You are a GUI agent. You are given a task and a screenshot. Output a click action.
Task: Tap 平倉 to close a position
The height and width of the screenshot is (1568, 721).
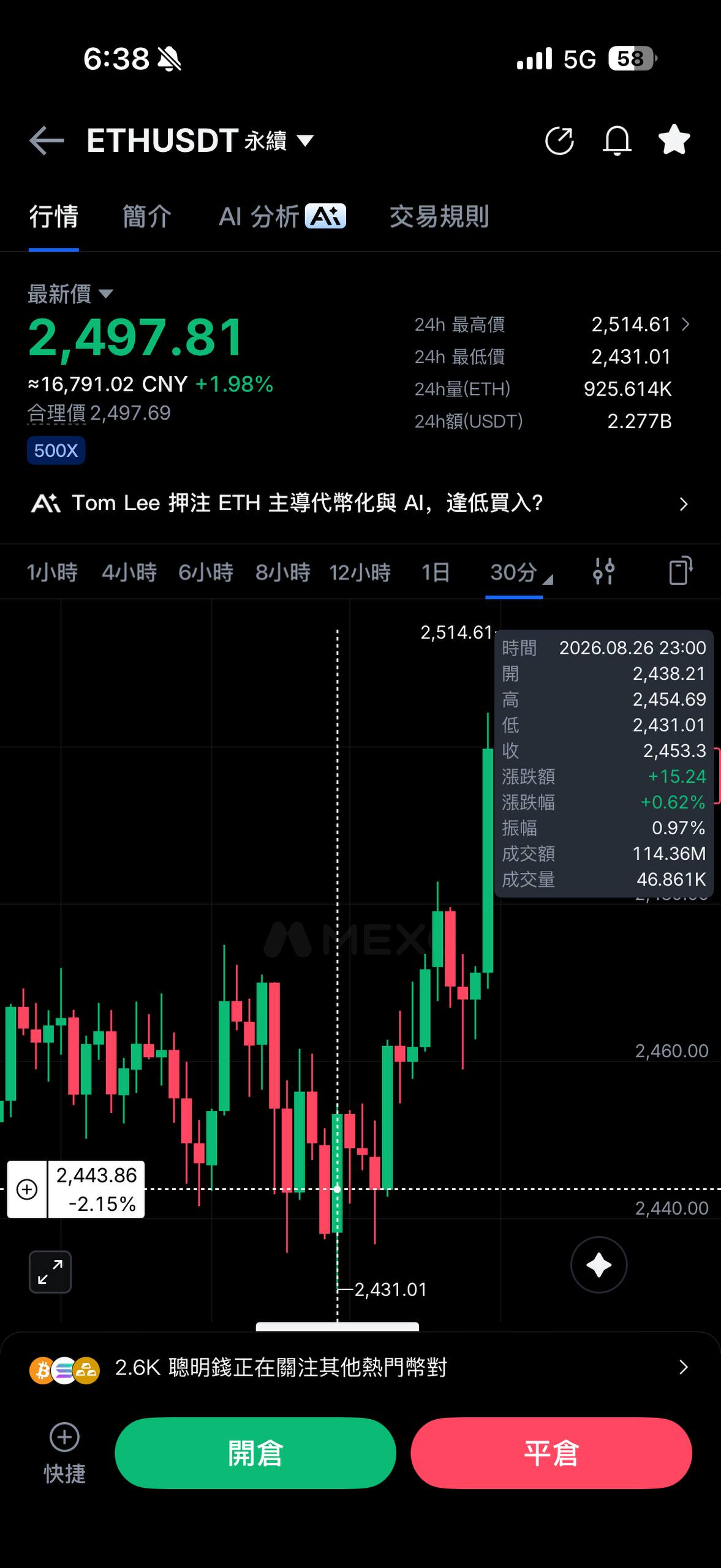(551, 1453)
